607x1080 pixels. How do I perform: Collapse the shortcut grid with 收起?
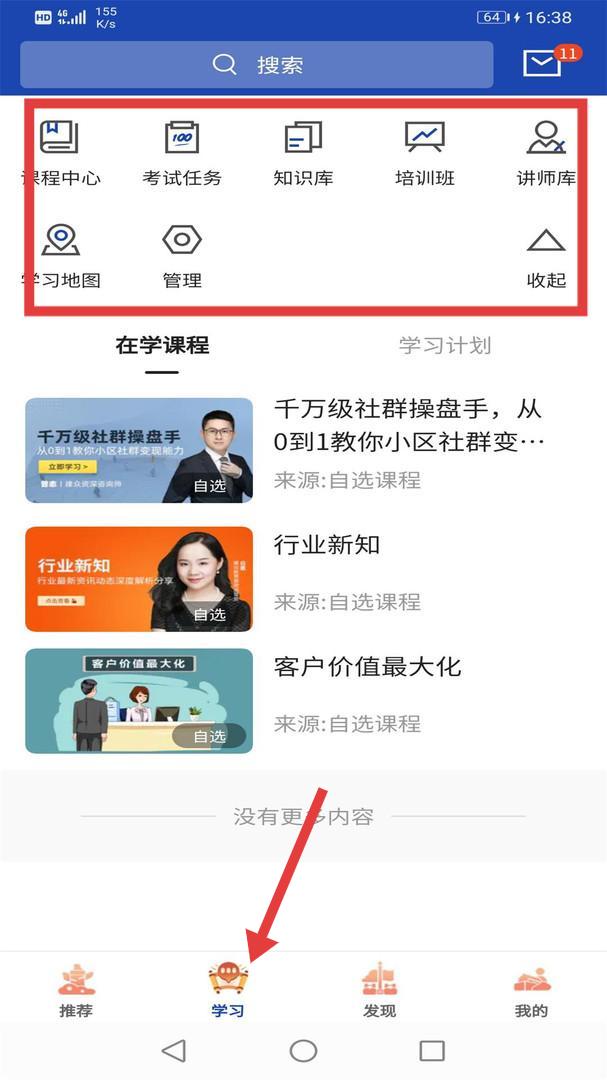546,256
